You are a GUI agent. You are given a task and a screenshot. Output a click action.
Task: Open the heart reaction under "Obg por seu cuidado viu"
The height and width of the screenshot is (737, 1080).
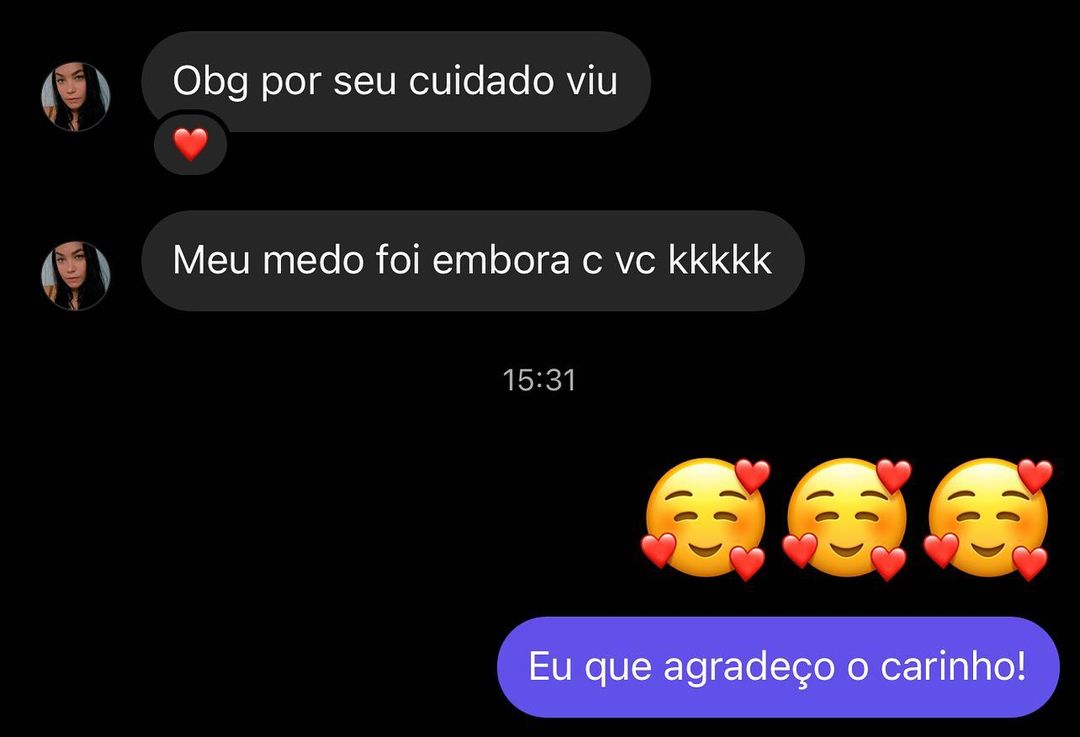click(x=191, y=145)
